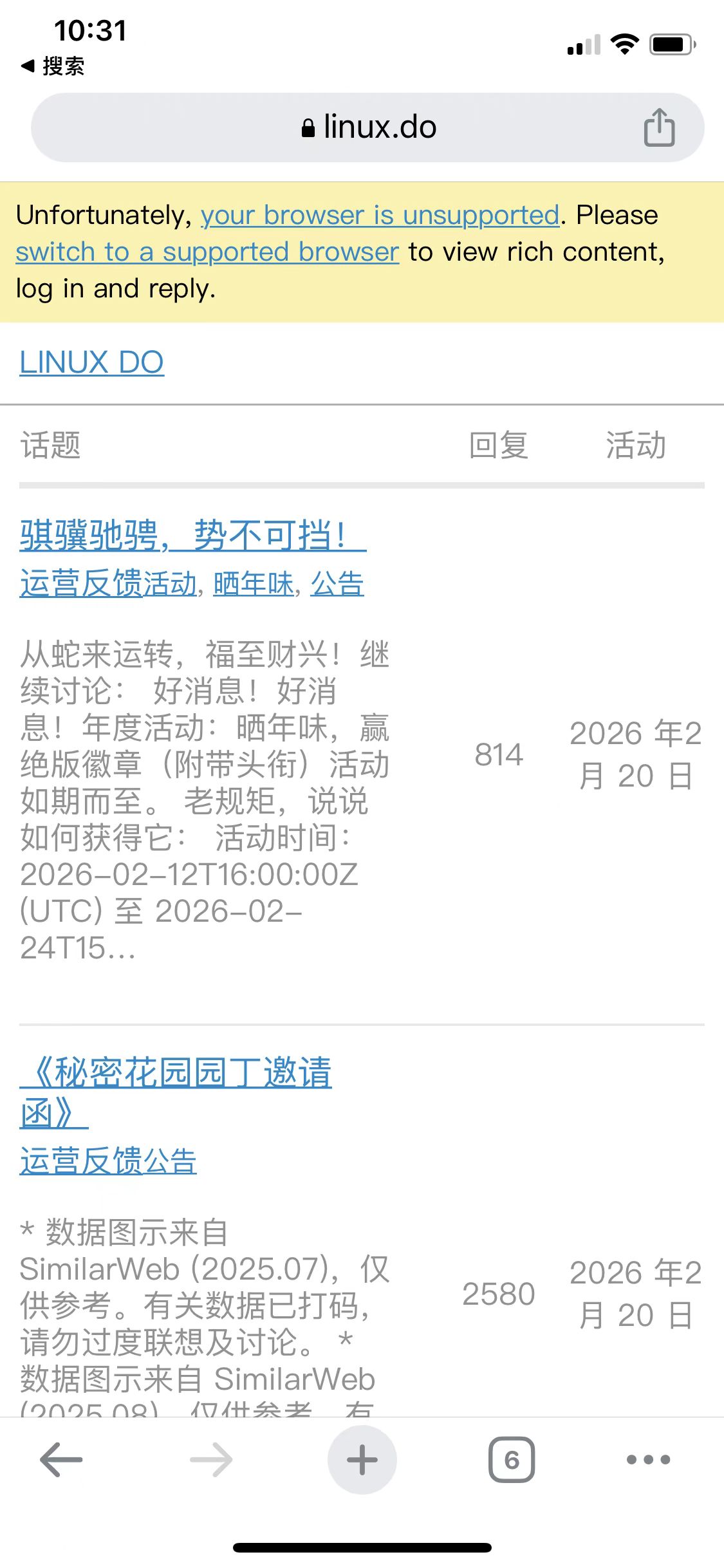Open the 晒年味 tag link

(x=254, y=584)
